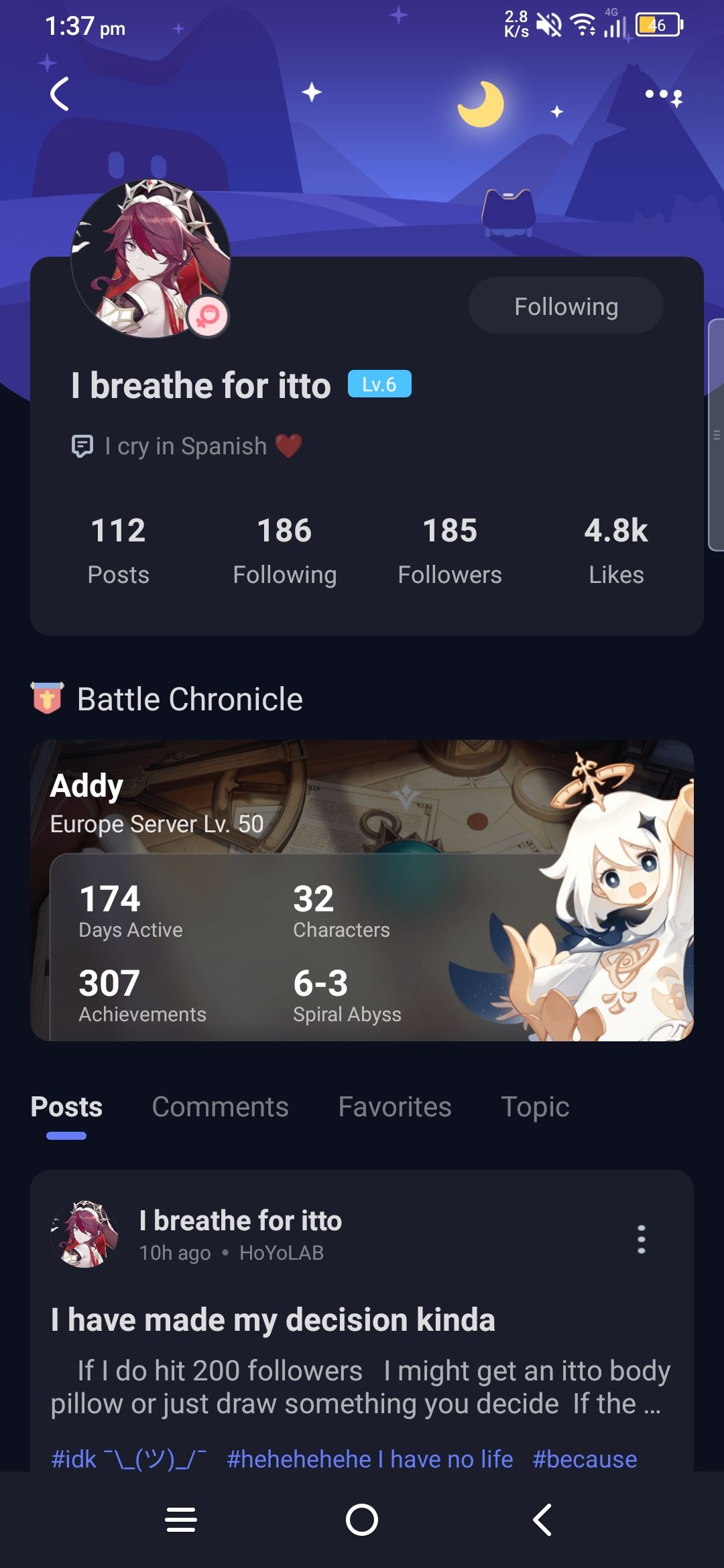Open the system recent apps menu
724x1568 pixels.
tap(181, 1519)
